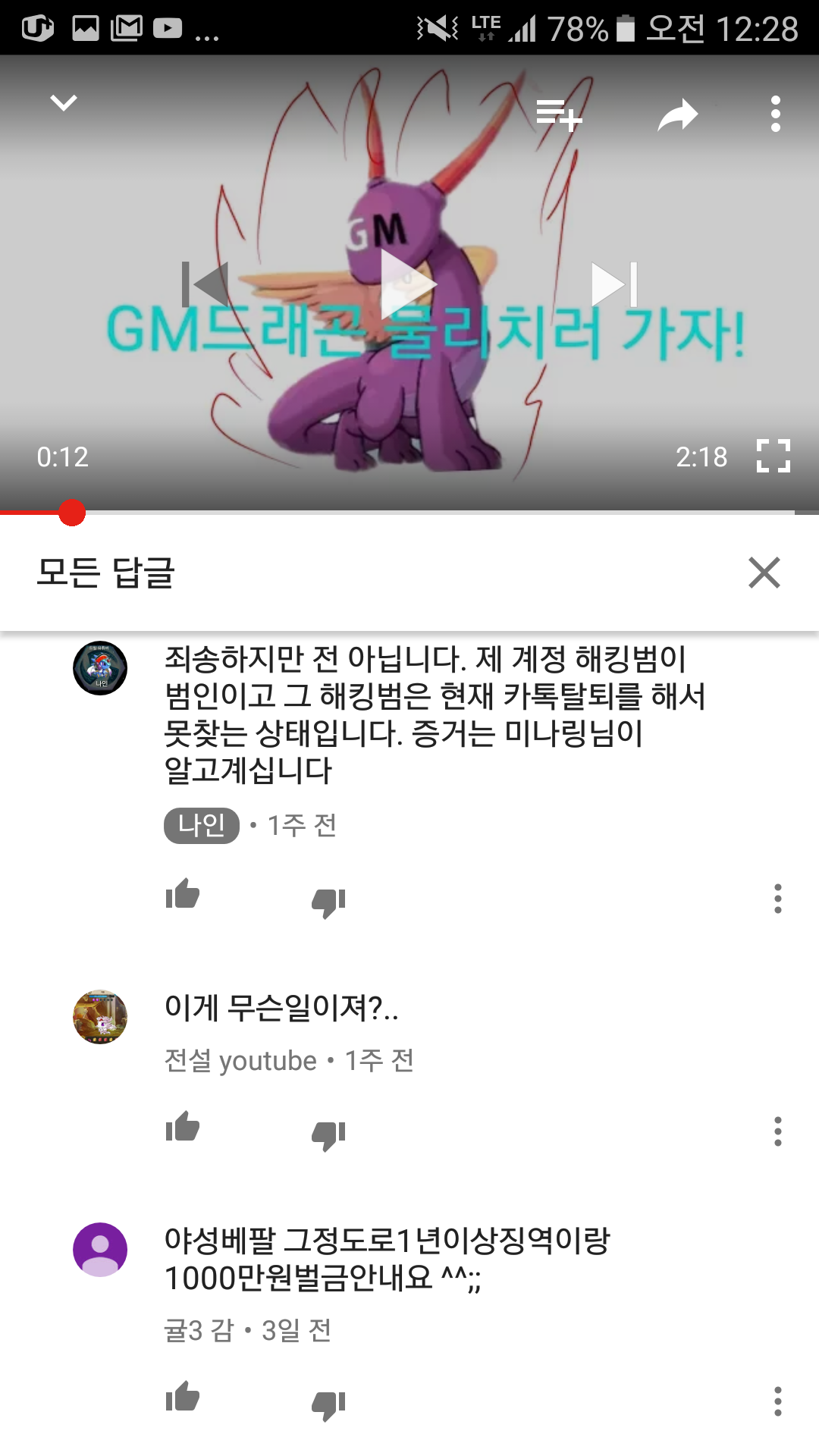Open 전설 youtube's profile picture
819x1456 pixels.
click(x=100, y=1017)
